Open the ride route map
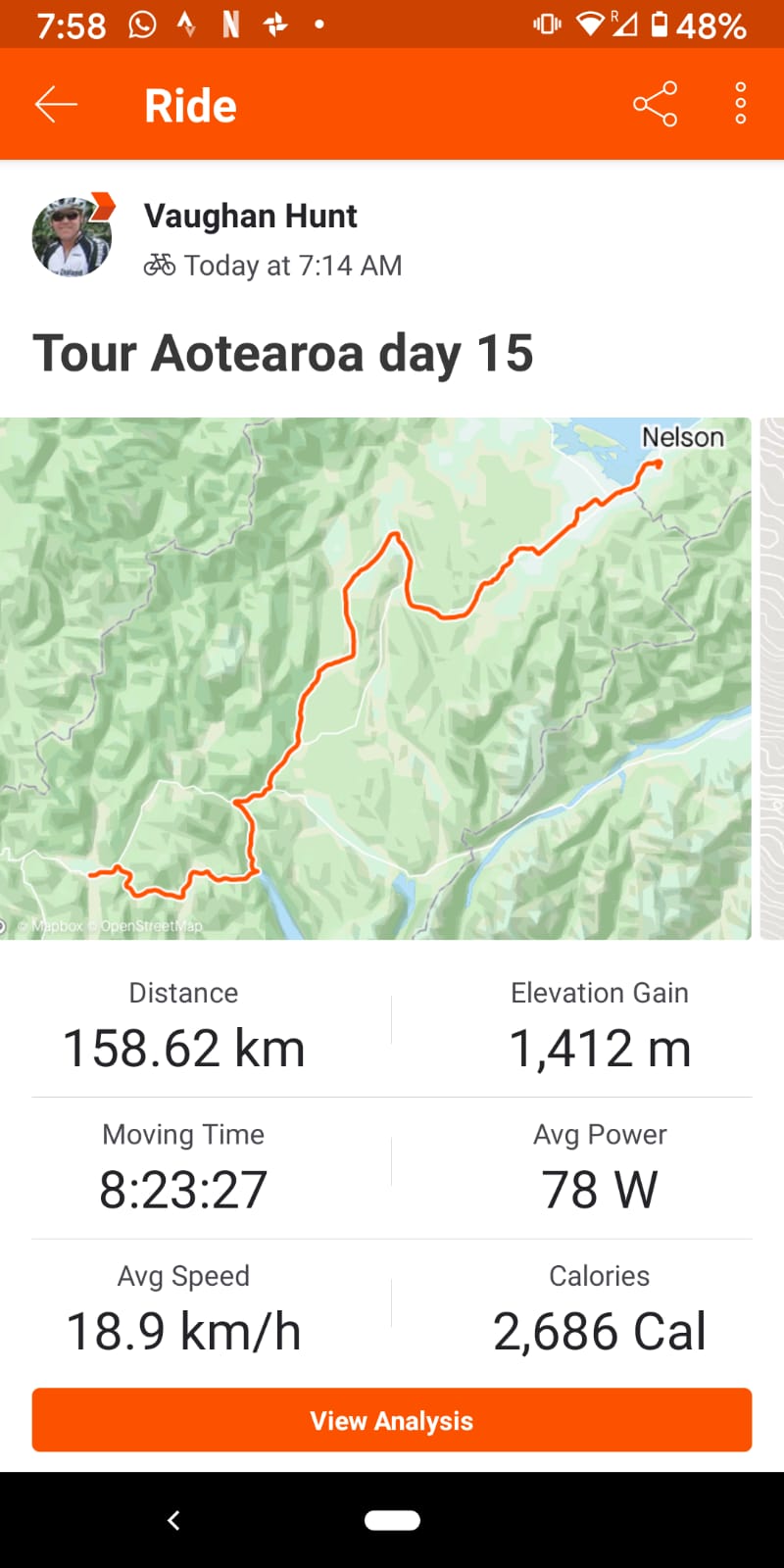Image resolution: width=784 pixels, height=1568 pixels. (x=375, y=678)
